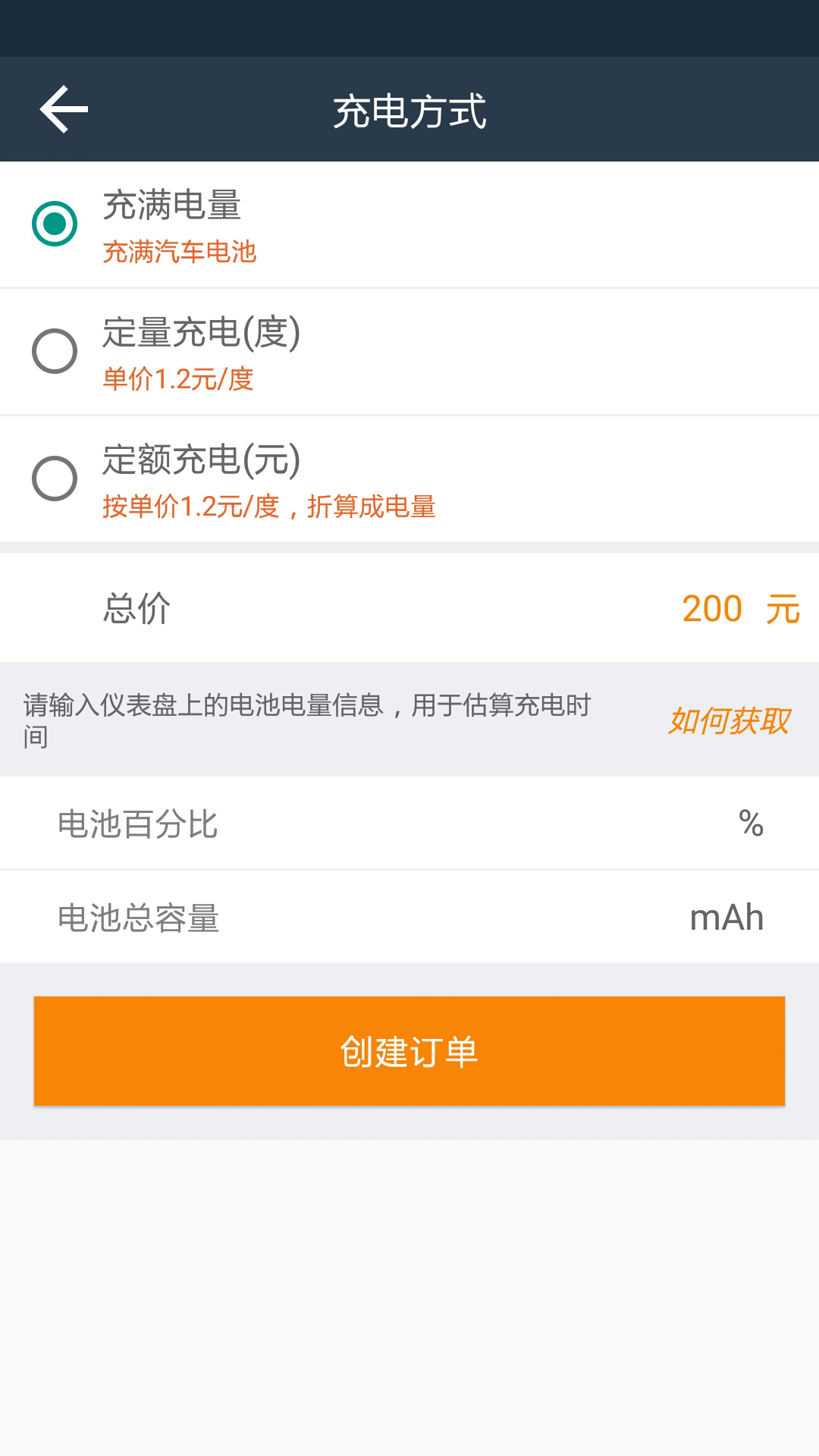Pick the 定额充电(元) option
This screenshot has height=1456, width=819.
pyautogui.click(x=55, y=479)
